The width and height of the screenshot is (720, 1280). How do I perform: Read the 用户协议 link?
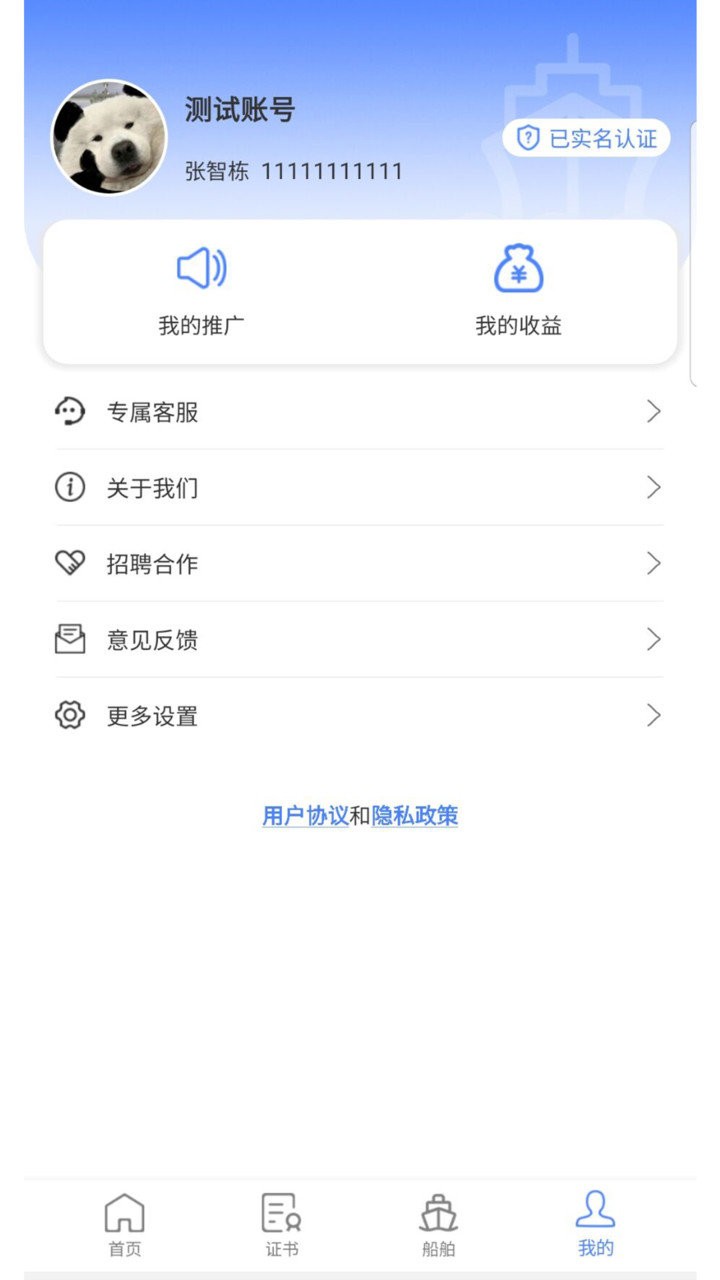[x=305, y=816]
